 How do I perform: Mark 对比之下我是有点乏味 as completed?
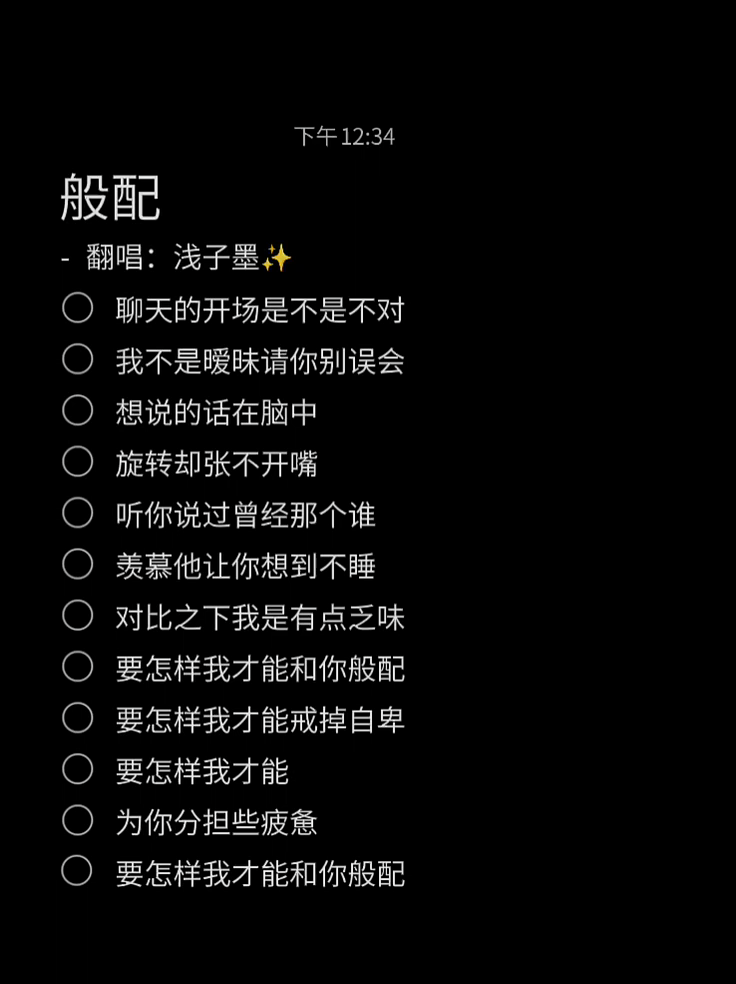[77, 616]
